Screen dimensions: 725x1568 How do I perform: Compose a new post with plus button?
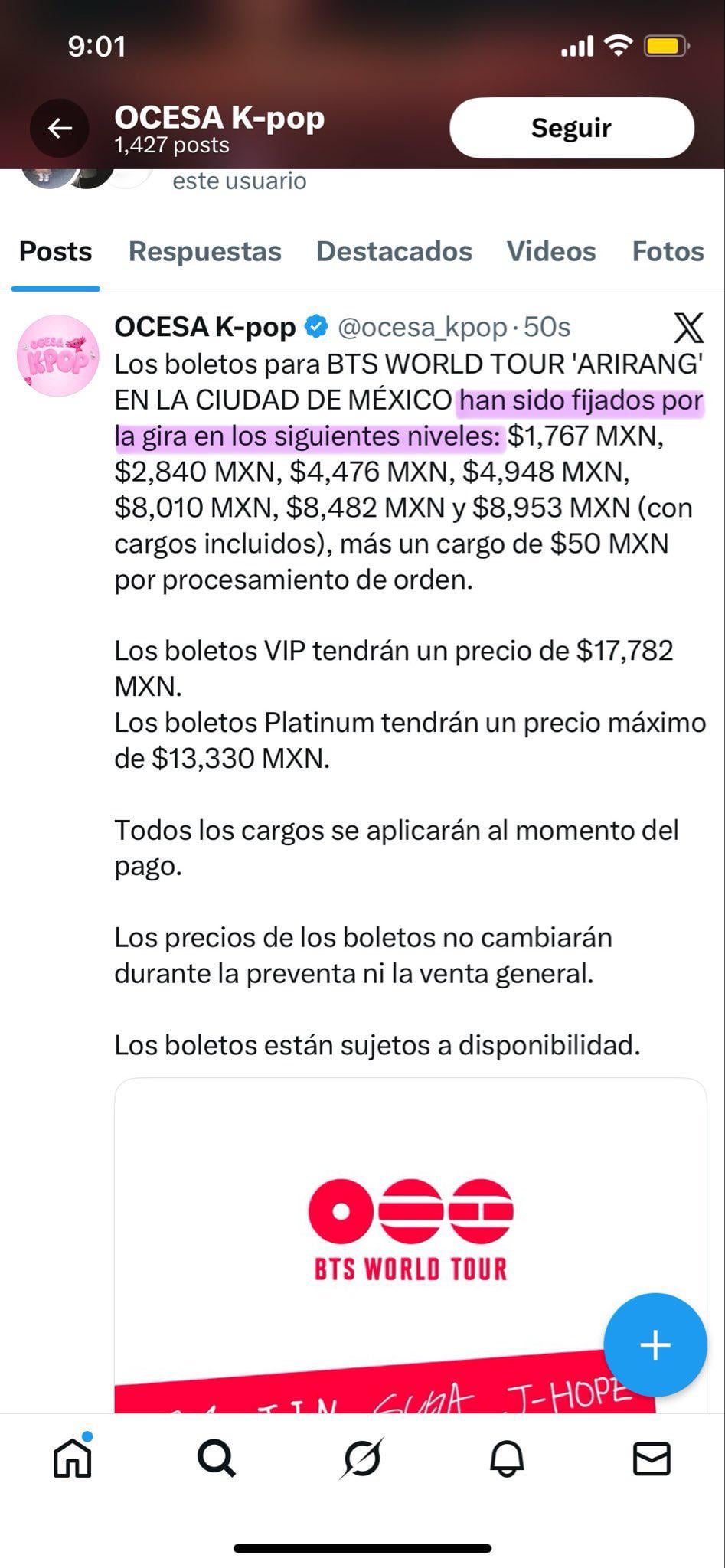click(x=655, y=1344)
